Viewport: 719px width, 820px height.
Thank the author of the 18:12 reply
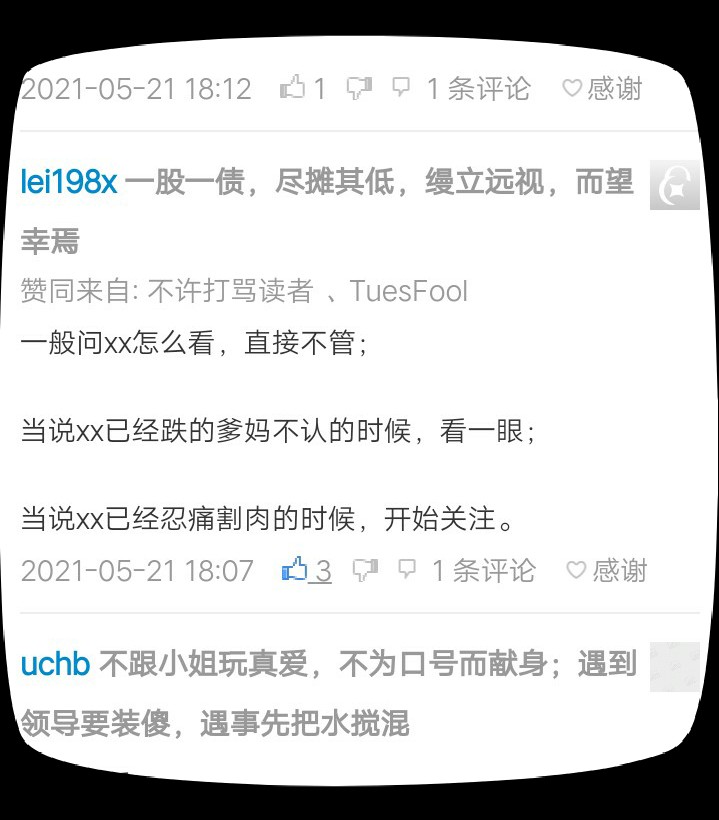pyautogui.click(x=602, y=89)
